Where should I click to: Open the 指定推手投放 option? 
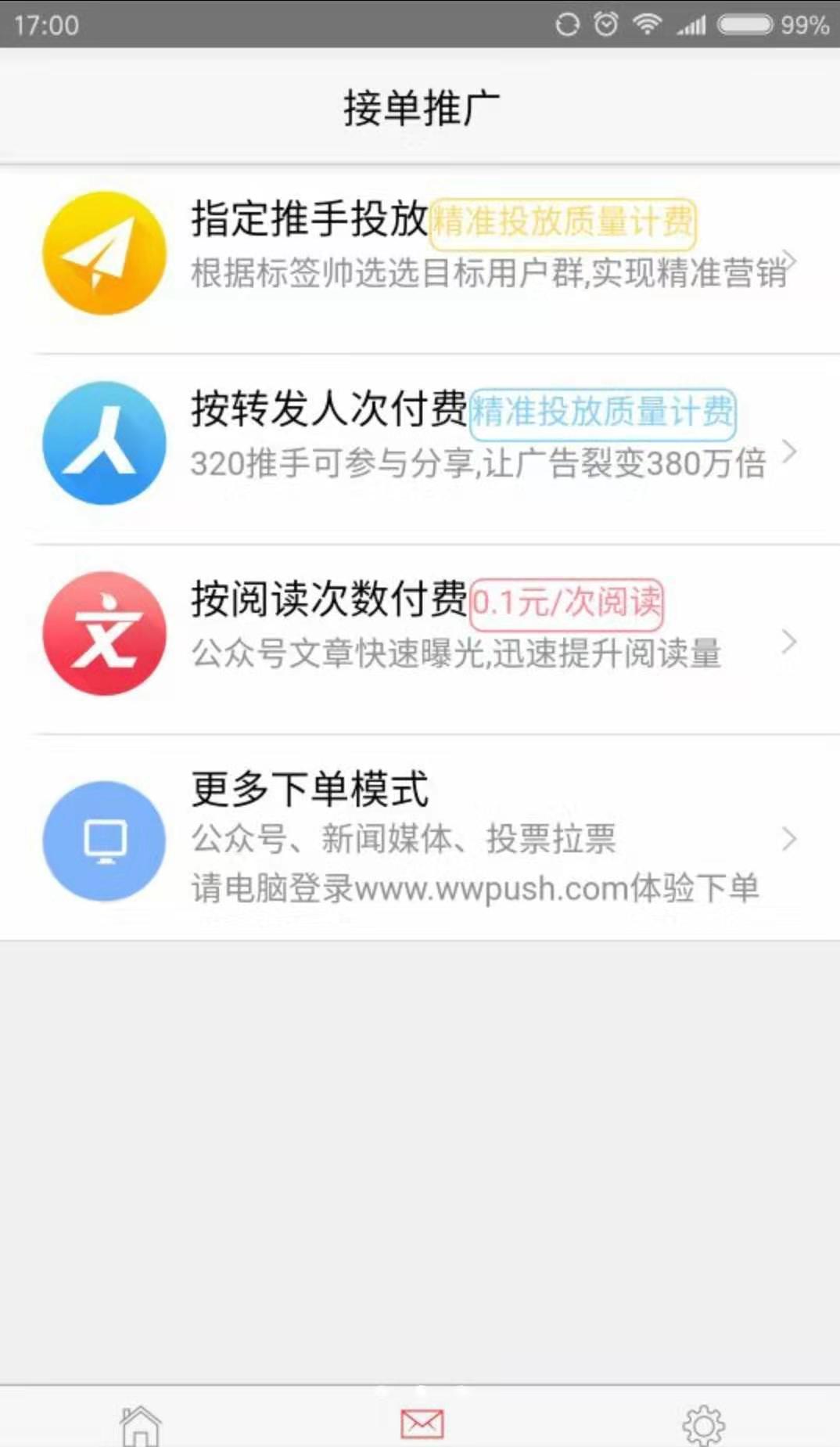point(420,260)
